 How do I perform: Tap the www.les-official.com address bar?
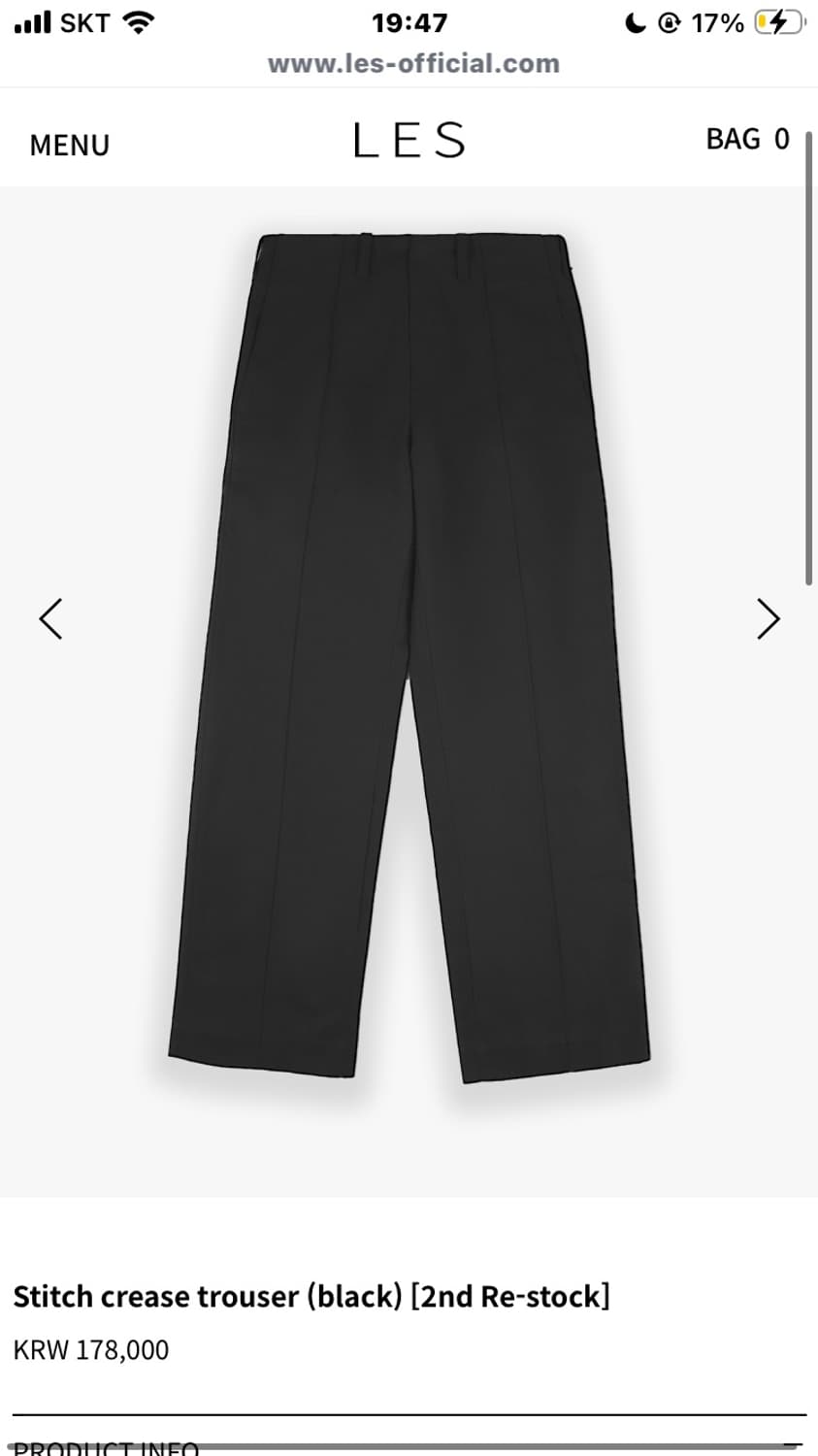409,63
